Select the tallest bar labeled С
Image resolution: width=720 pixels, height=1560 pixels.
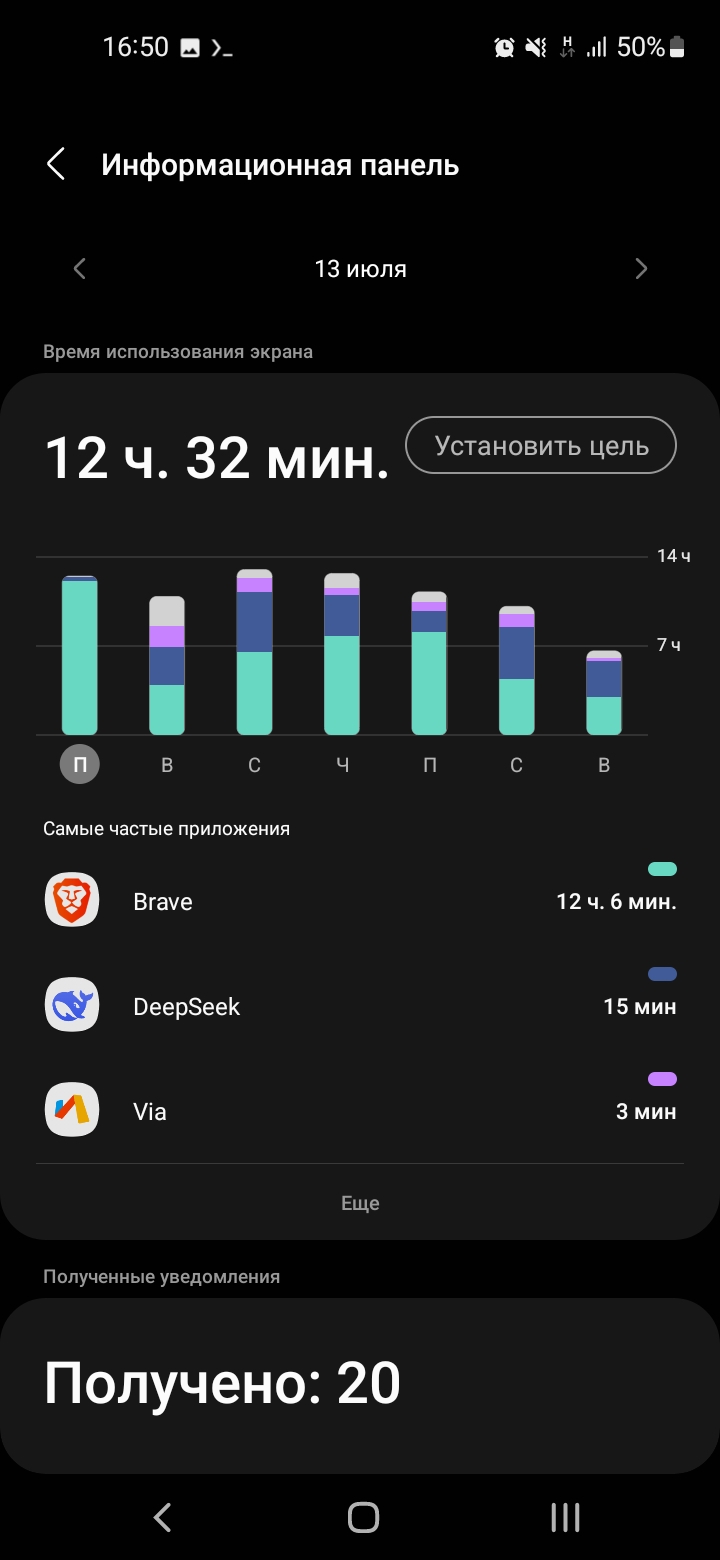tap(254, 652)
